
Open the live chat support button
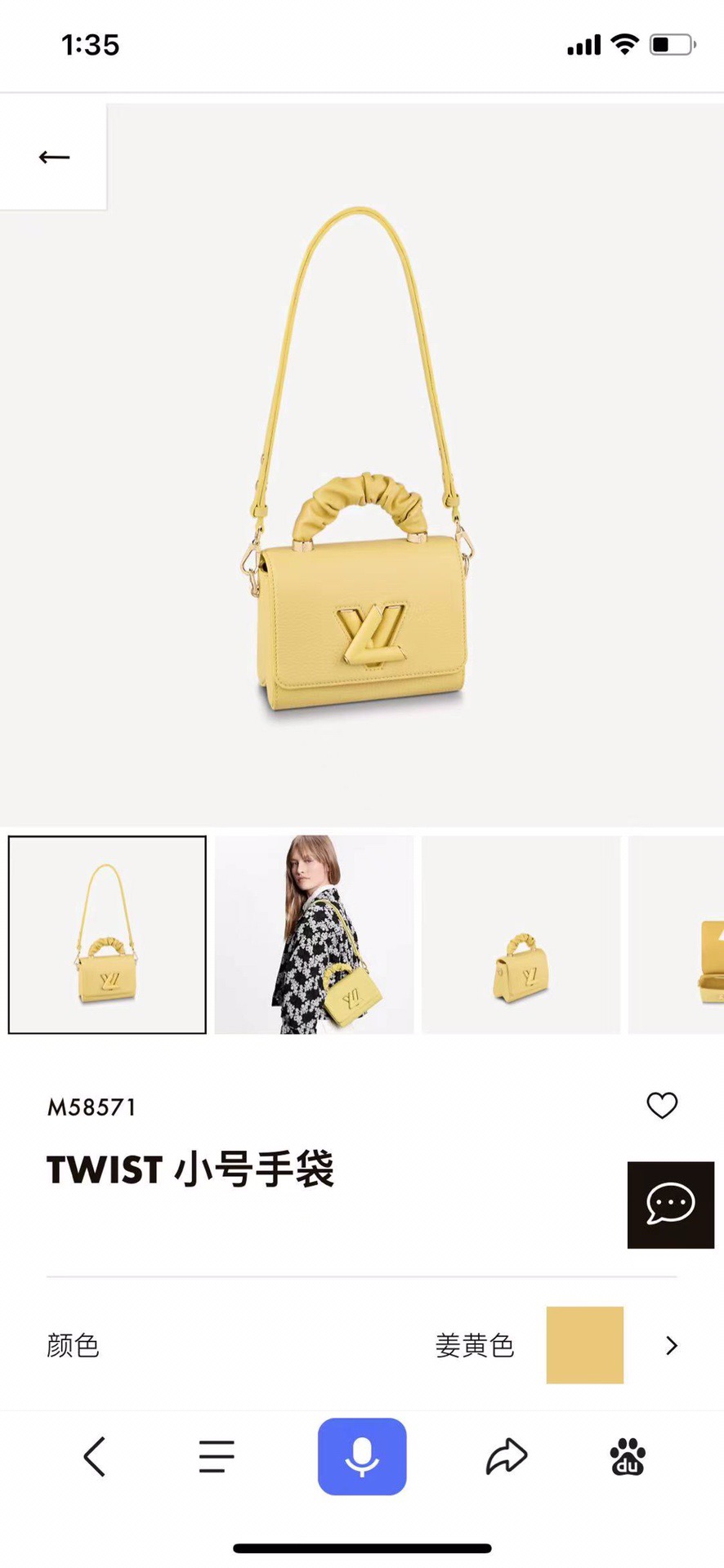670,1205
